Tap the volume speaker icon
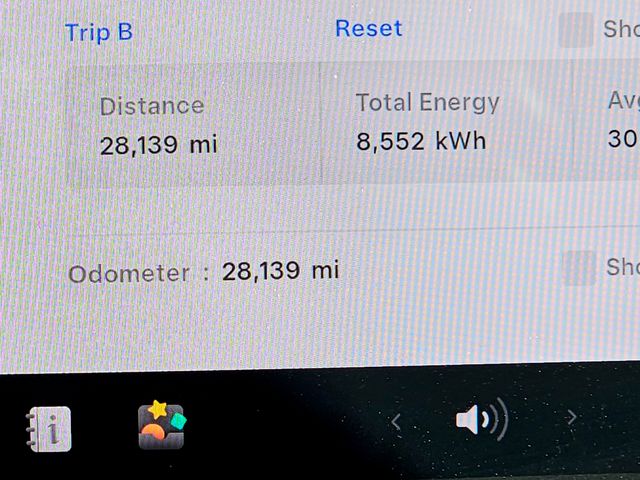Screen dimensions: 640x480 [480, 420]
